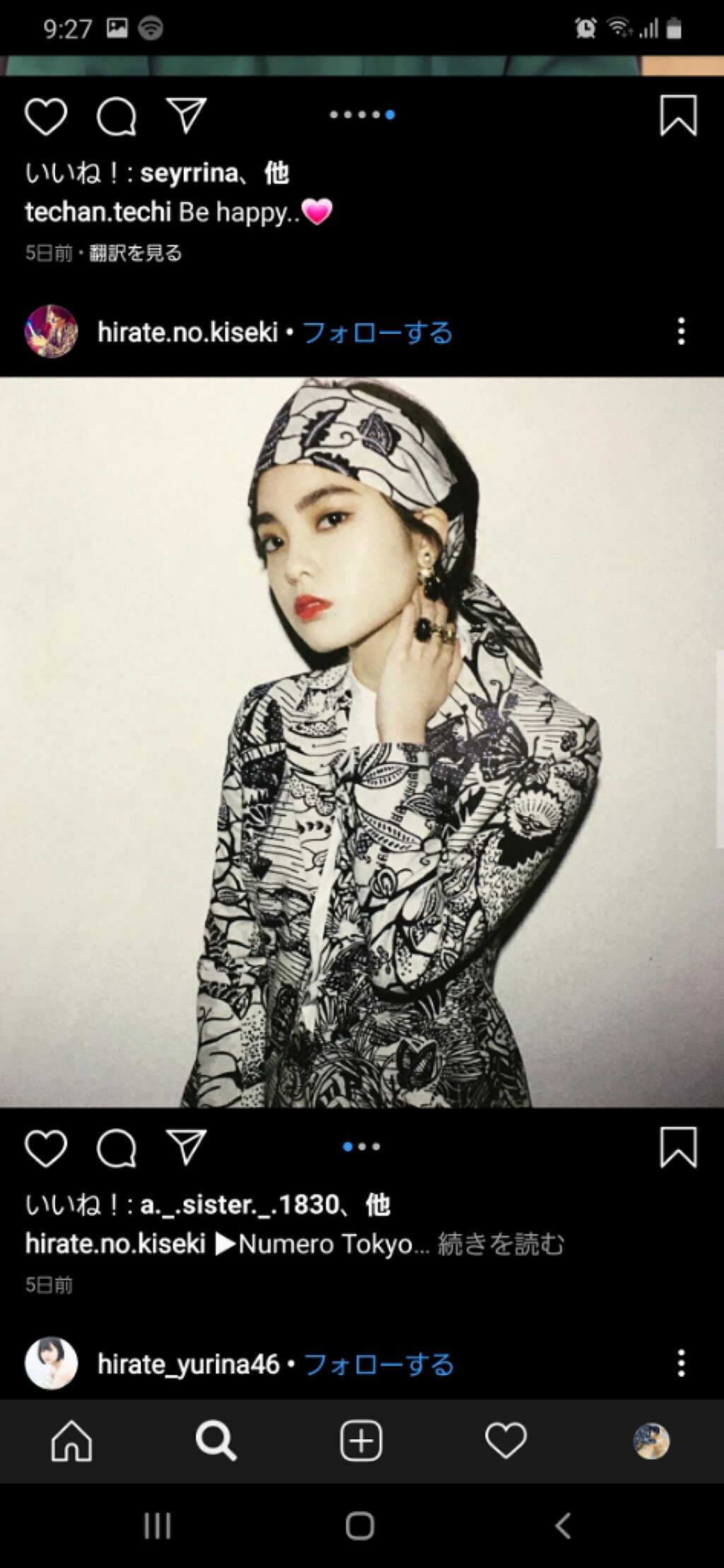
Task: Open my profile tab avatar
Action: (650, 1441)
